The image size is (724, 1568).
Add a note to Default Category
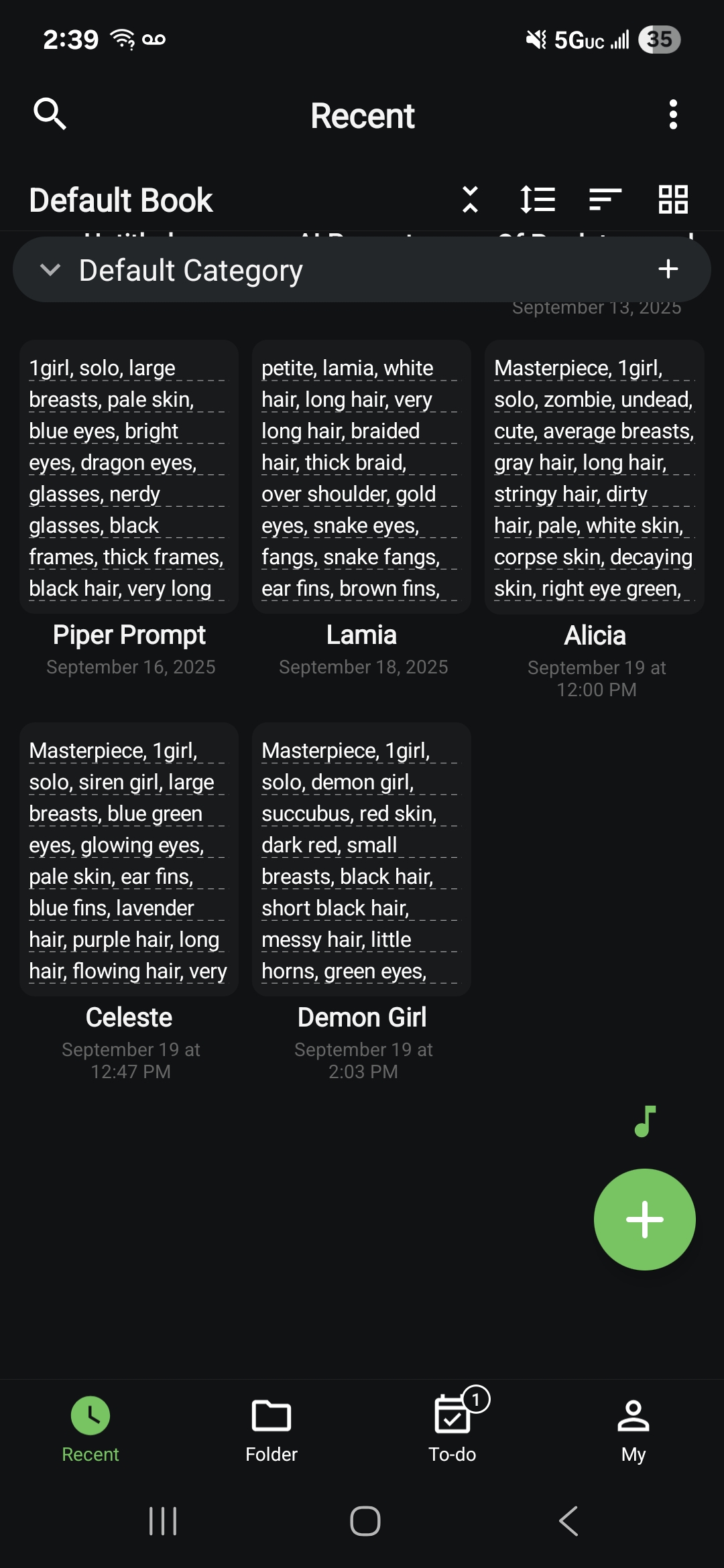click(668, 269)
